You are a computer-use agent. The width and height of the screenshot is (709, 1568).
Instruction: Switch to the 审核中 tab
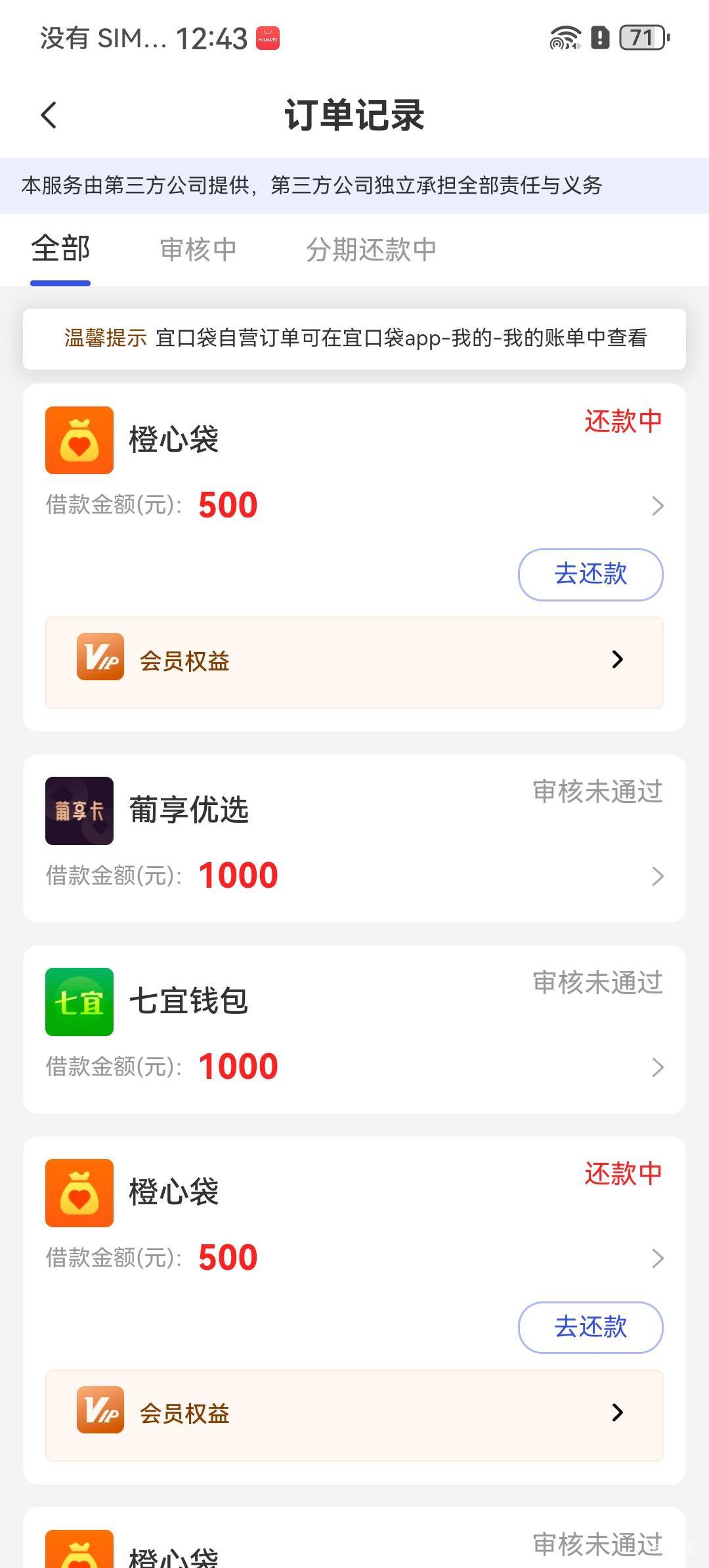click(x=198, y=250)
